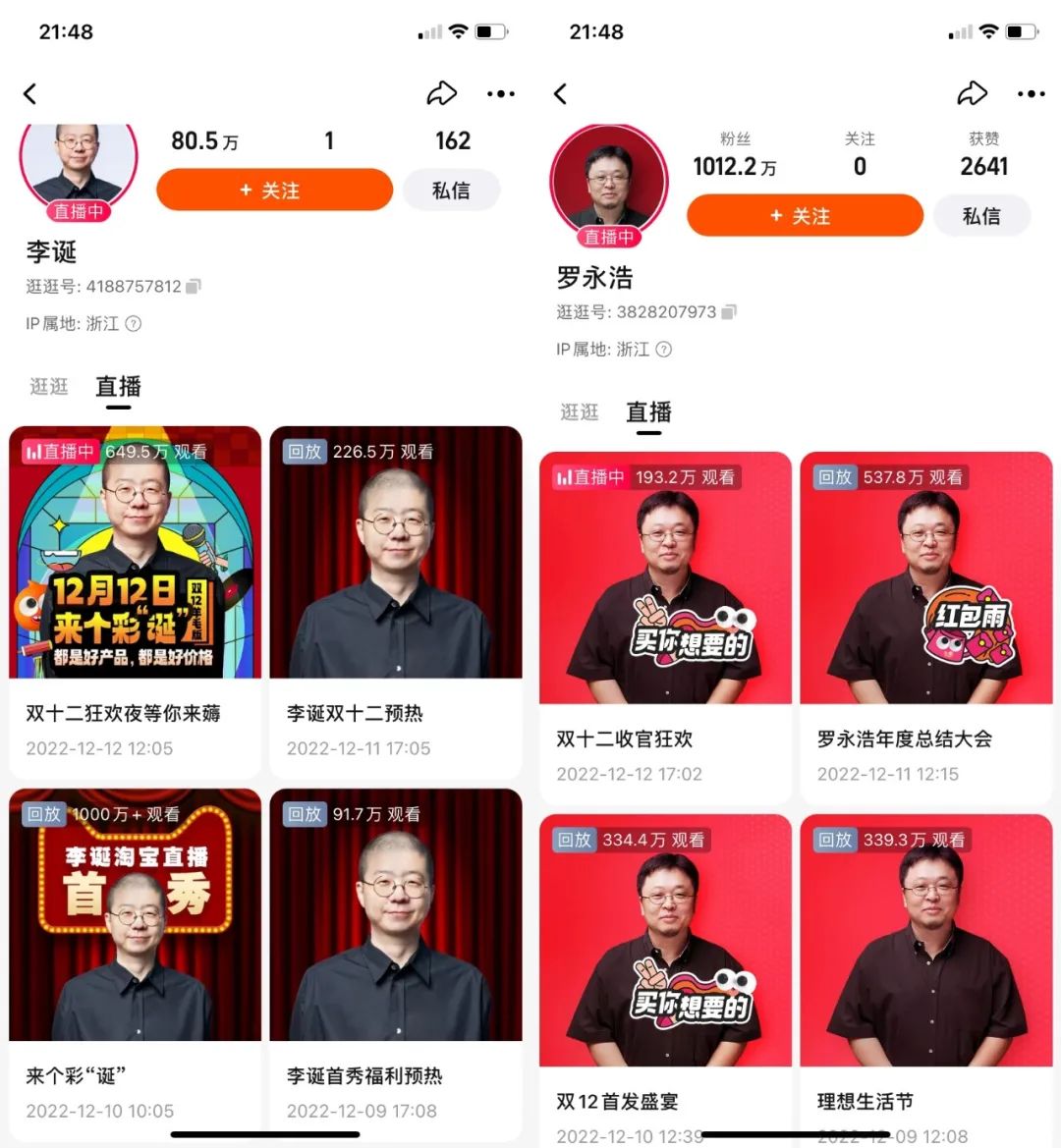Copy 李诞's 逛逛号 4188757812
The image size is (1061, 1148).
pos(194,287)
